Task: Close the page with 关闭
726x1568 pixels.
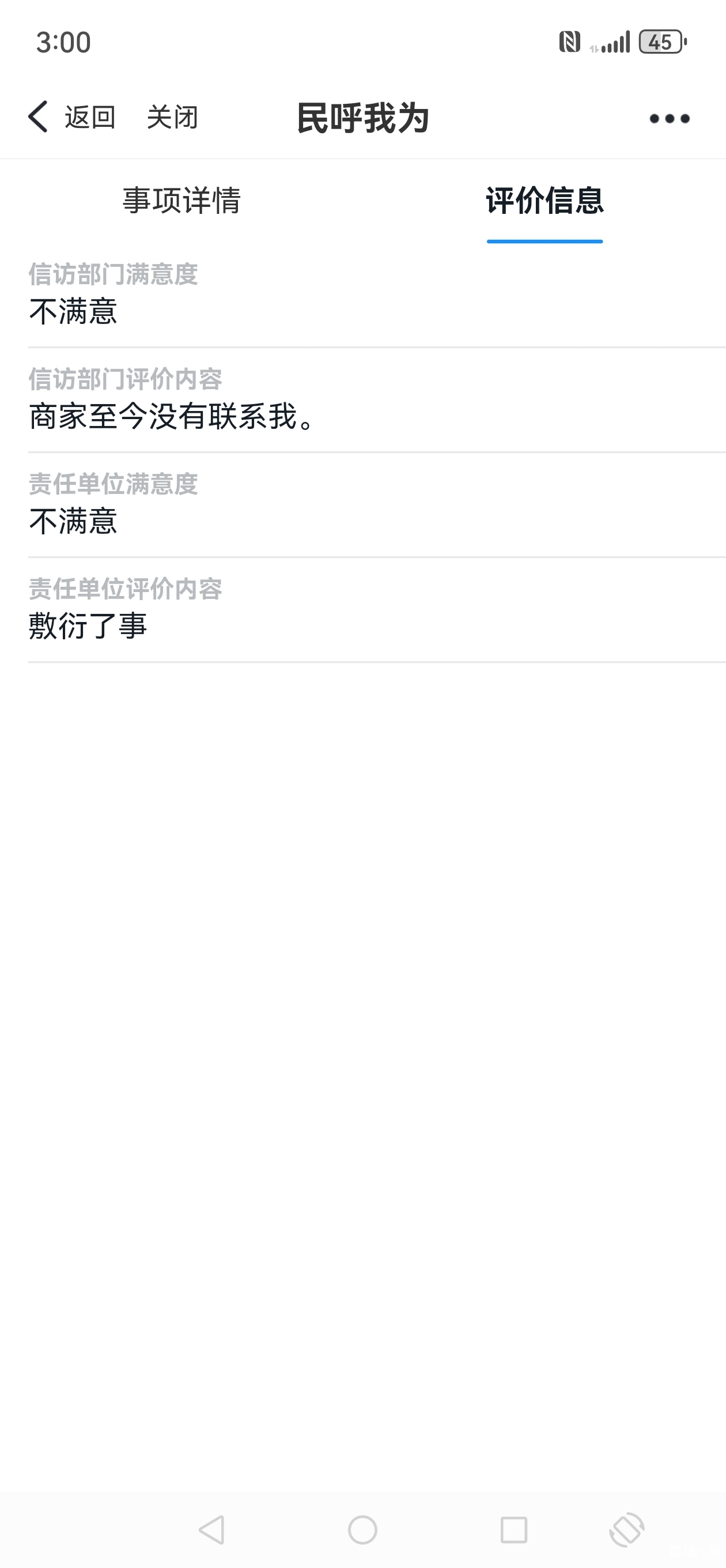Action: 172,117
